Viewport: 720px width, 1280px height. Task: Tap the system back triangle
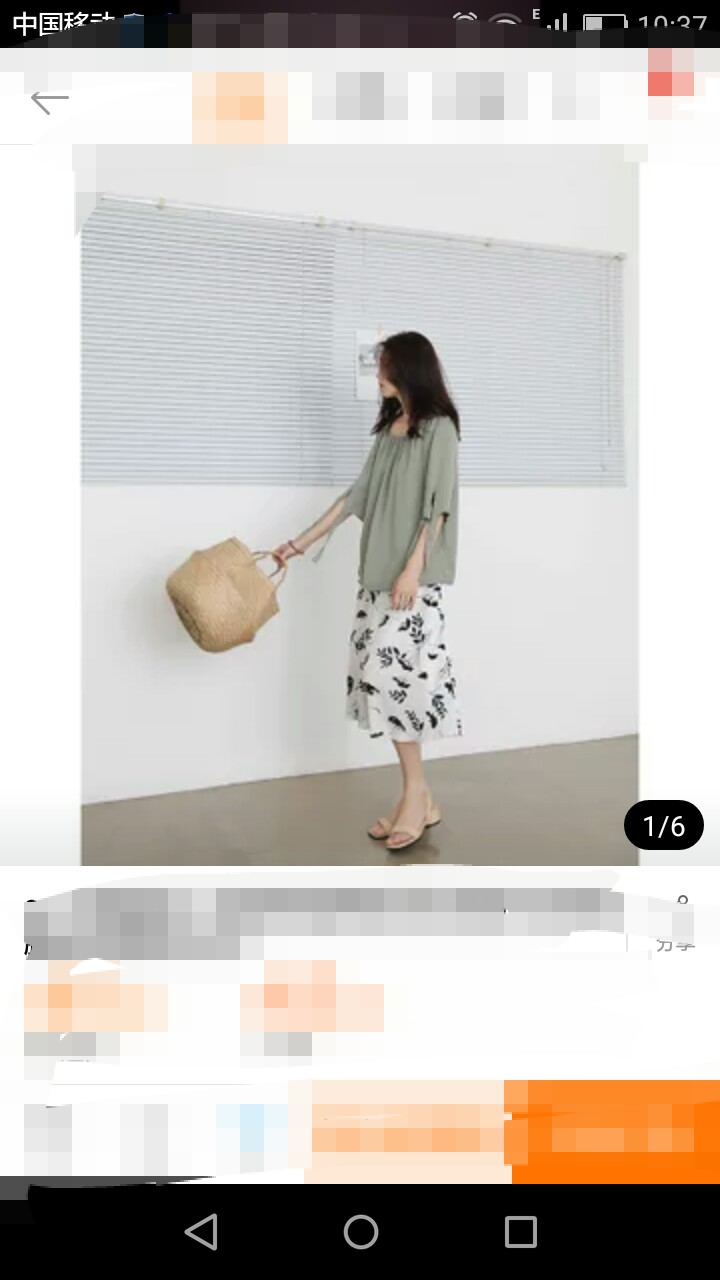pyautogui.click(x=201, y=1232)
